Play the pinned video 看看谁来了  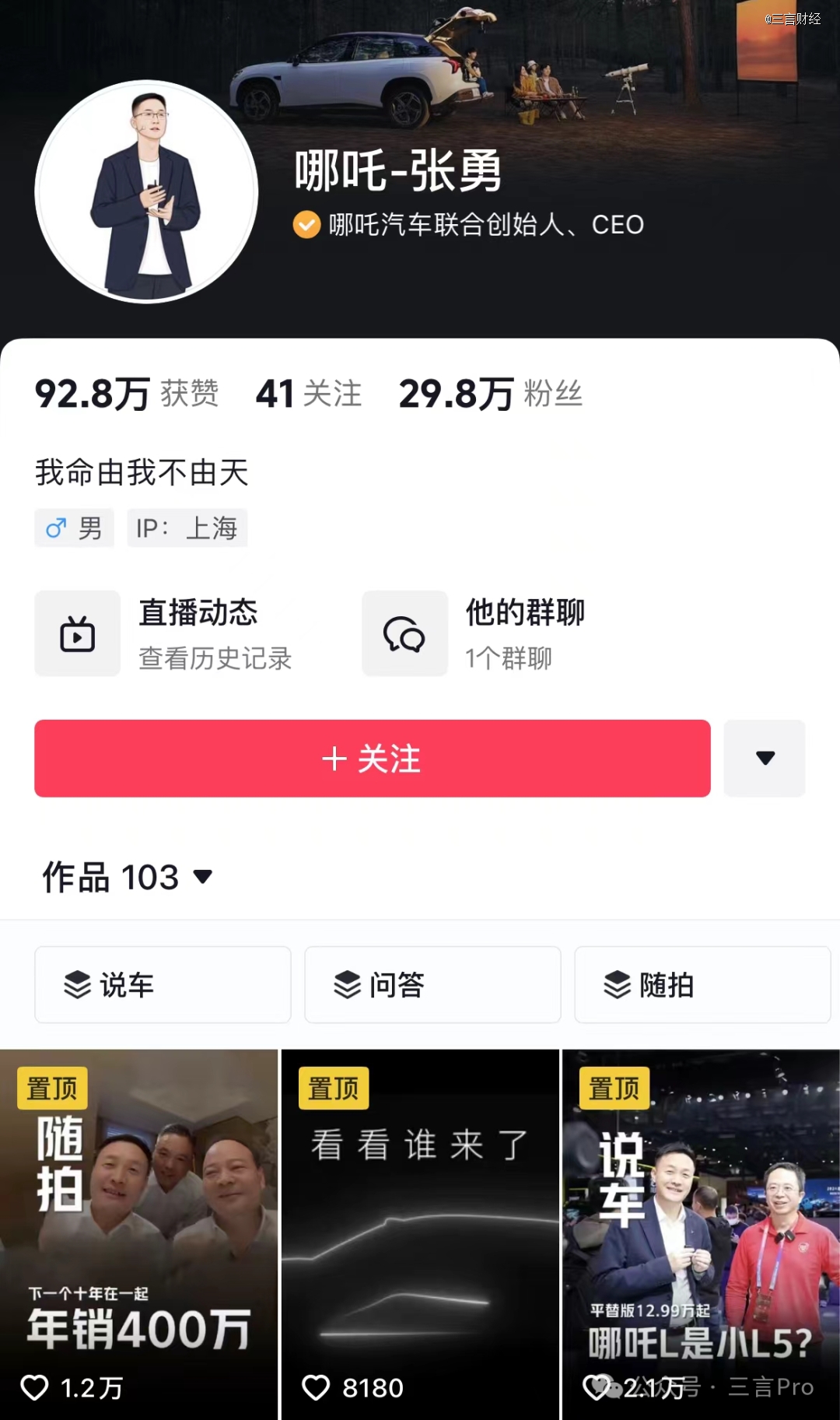420,1233
